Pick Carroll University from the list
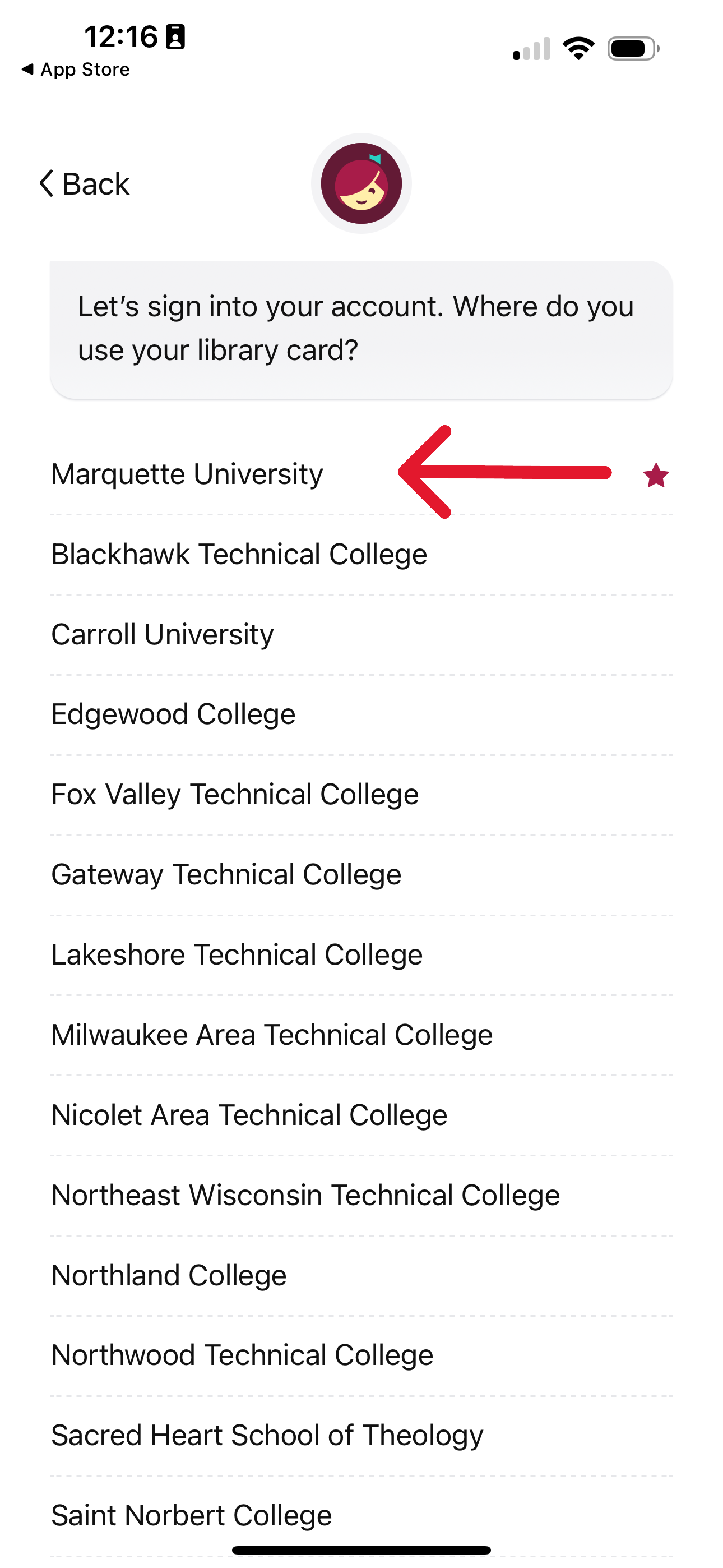Screen dimensions: 723x1568 [163, 635]
